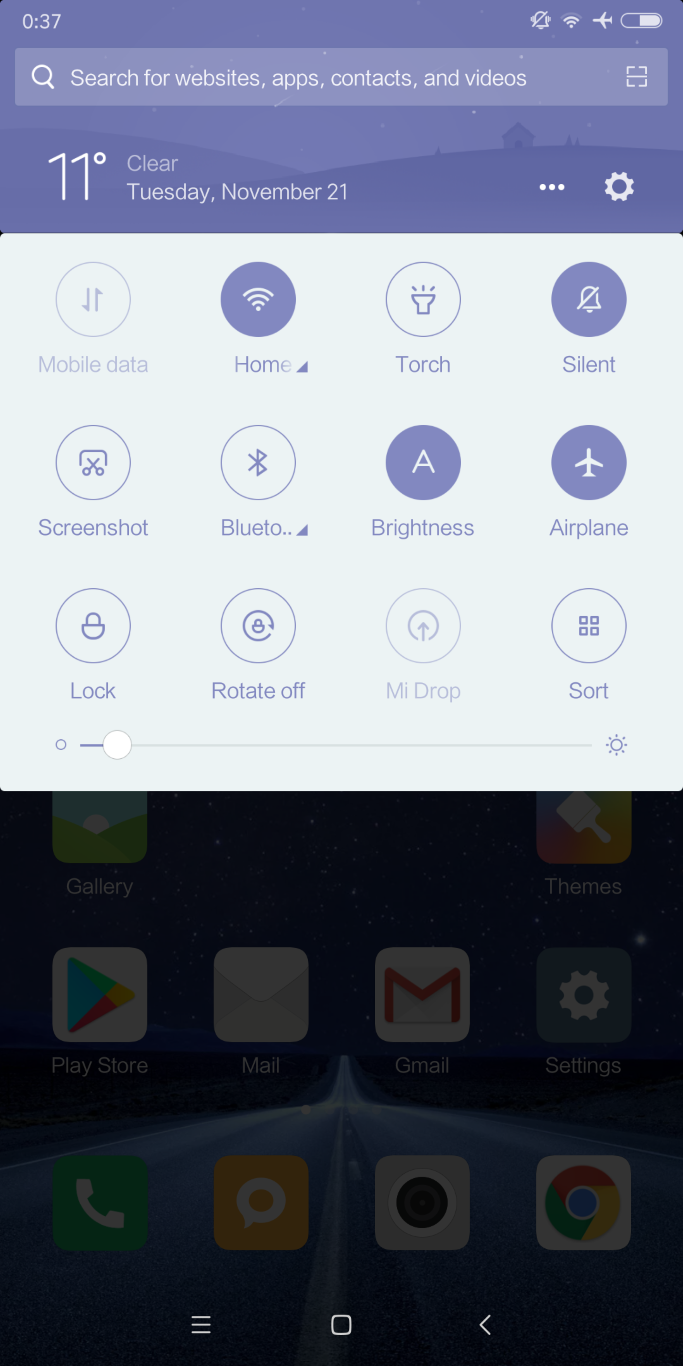Expand the Wi-Fi network list arrow
Screen dimensions: 683x1366
coord(302,368)
